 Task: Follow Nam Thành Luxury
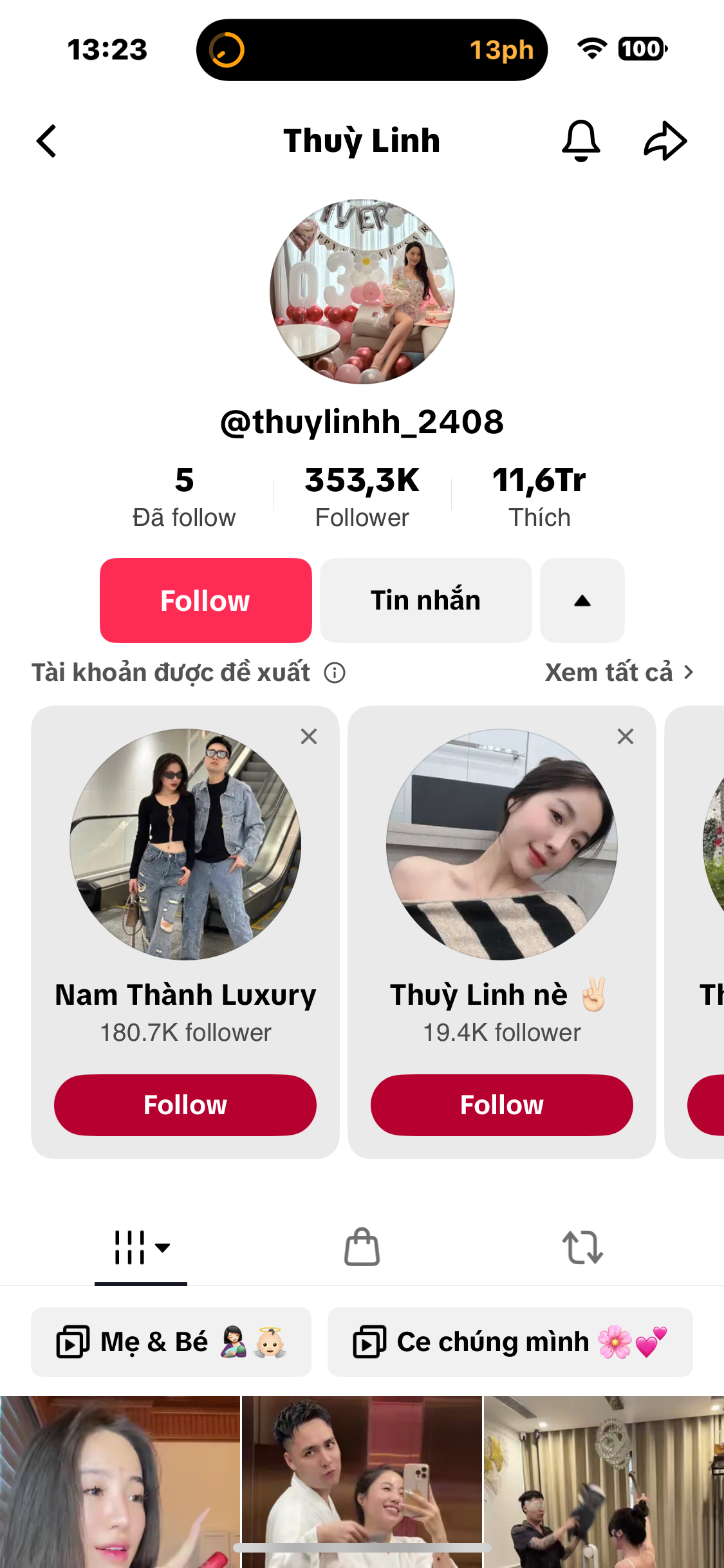pos(185,1105)
